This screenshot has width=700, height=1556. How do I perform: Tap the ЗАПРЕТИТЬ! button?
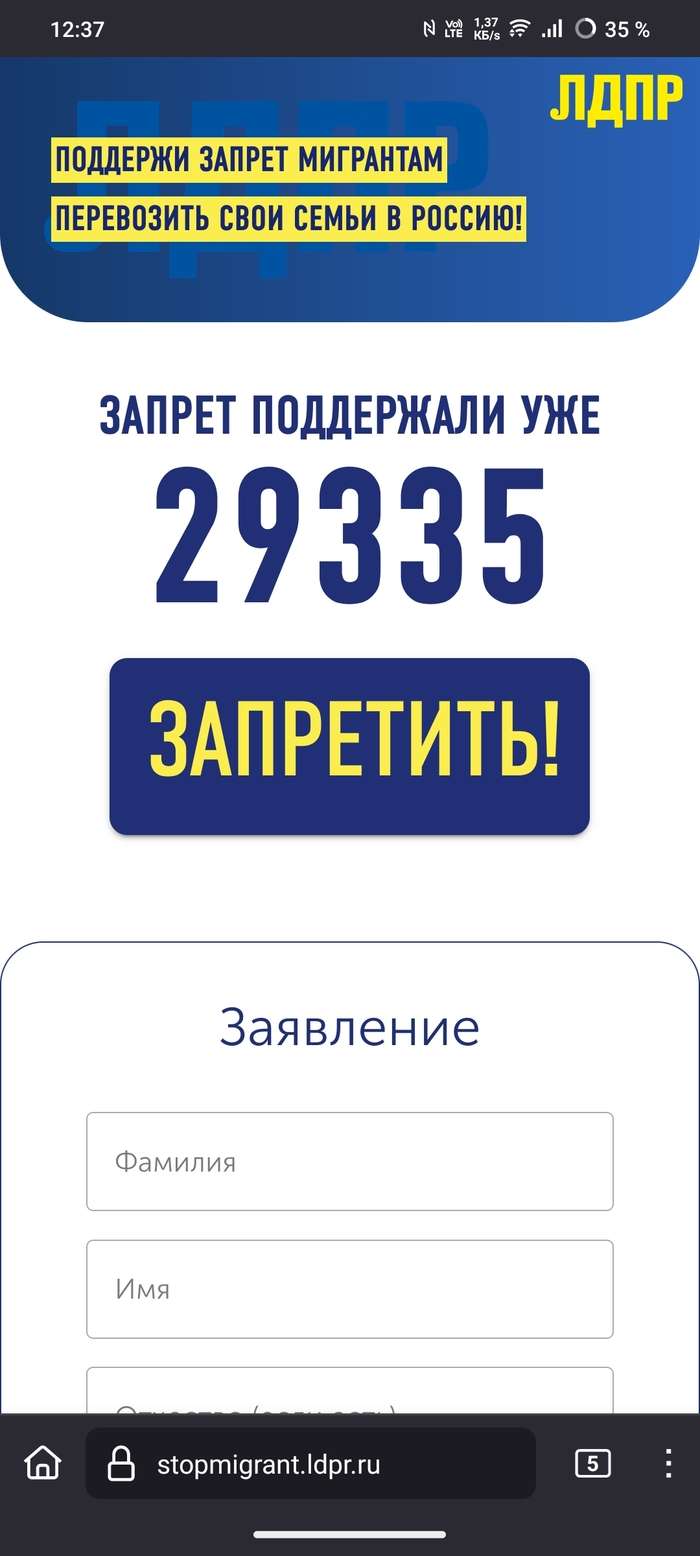pos(349,746)
